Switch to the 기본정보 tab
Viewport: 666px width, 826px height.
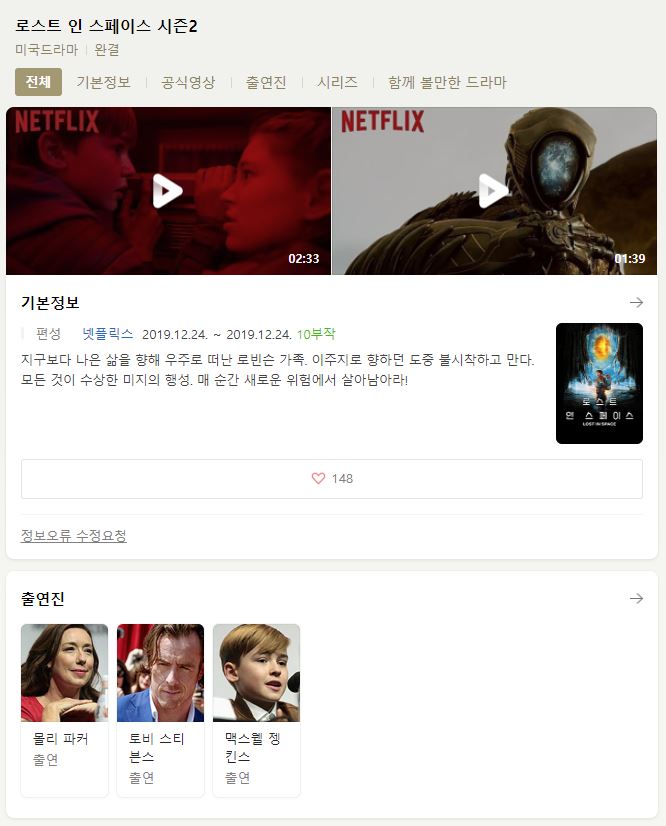pyautogui.click(x=104, y=82)
